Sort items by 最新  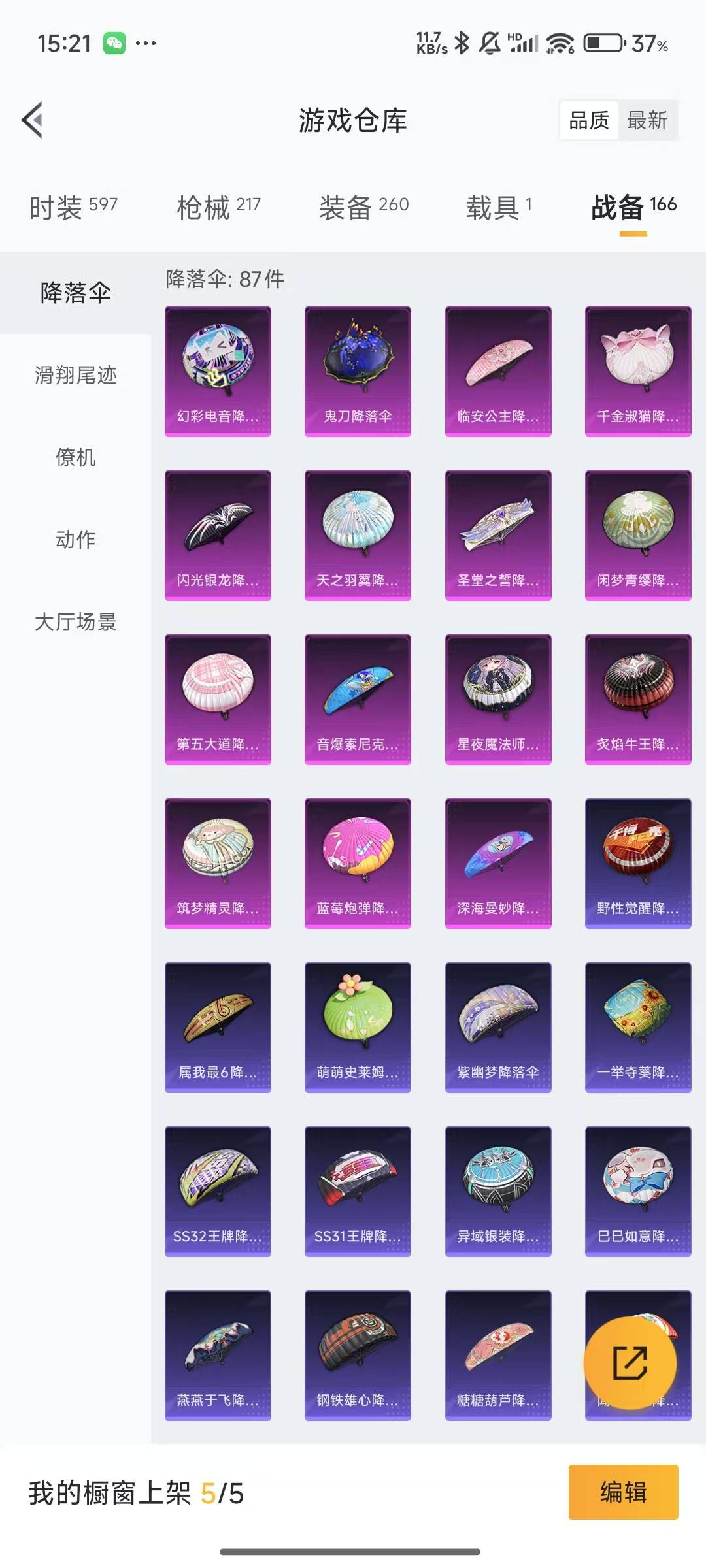(647, 120)
